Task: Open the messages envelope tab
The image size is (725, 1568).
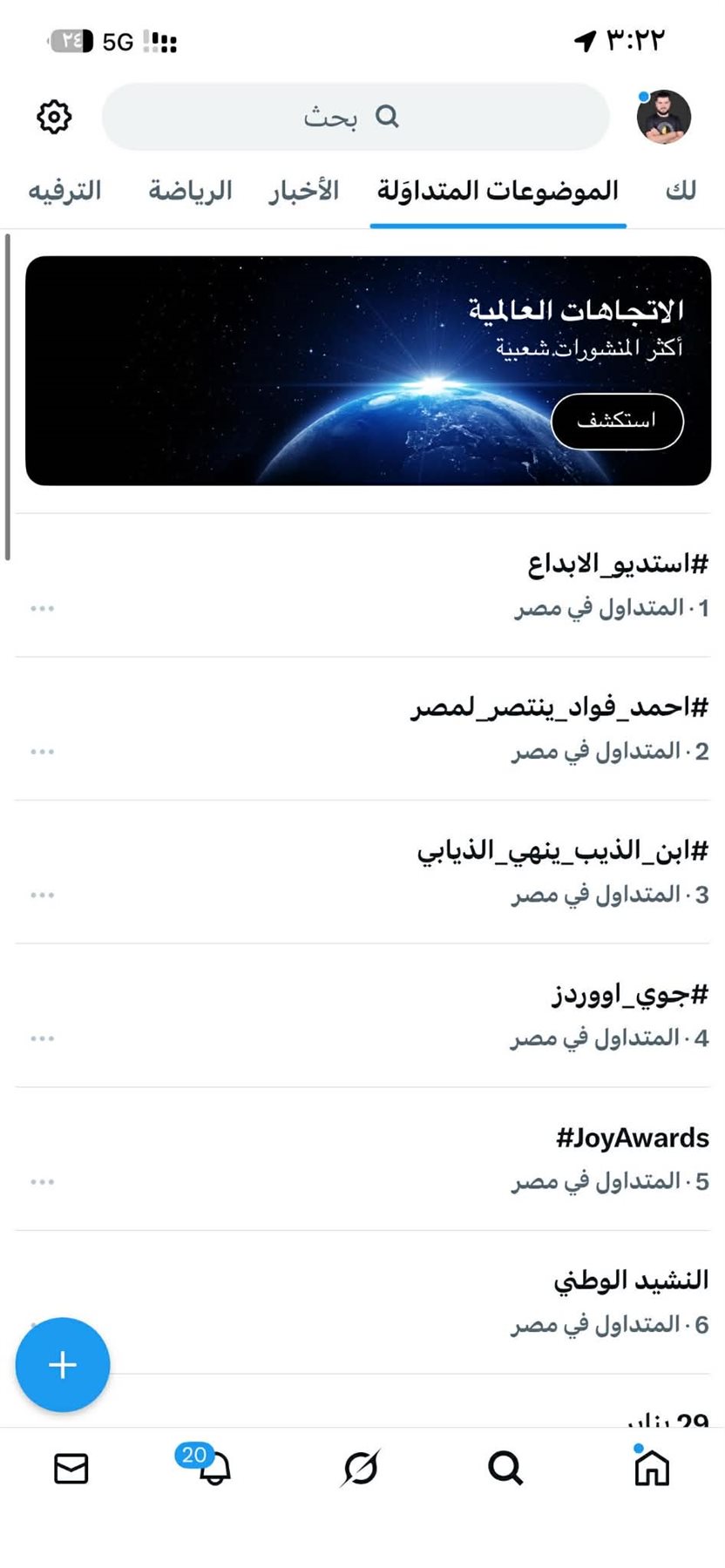Action: 71,1469
